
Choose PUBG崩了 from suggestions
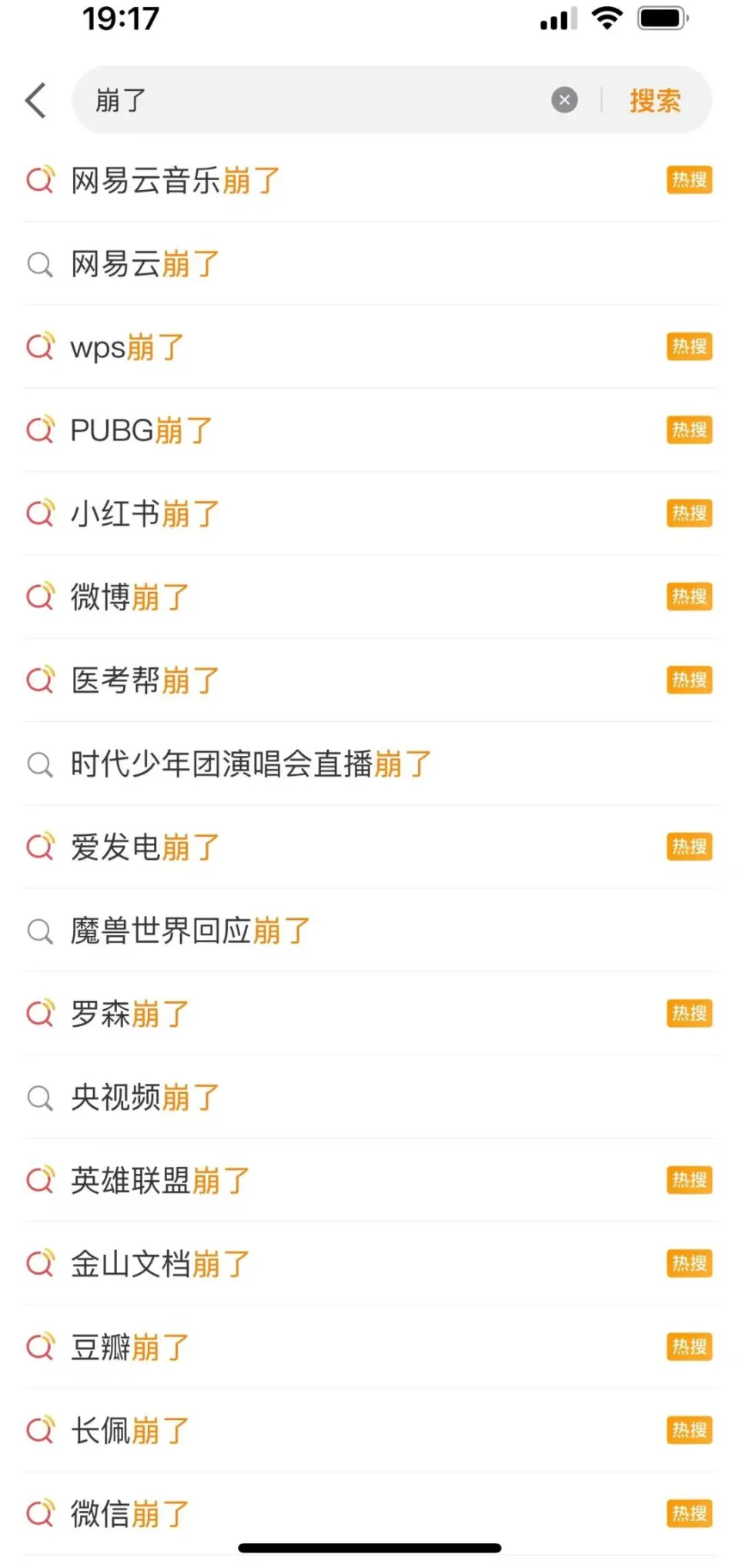tap(142, 430)
